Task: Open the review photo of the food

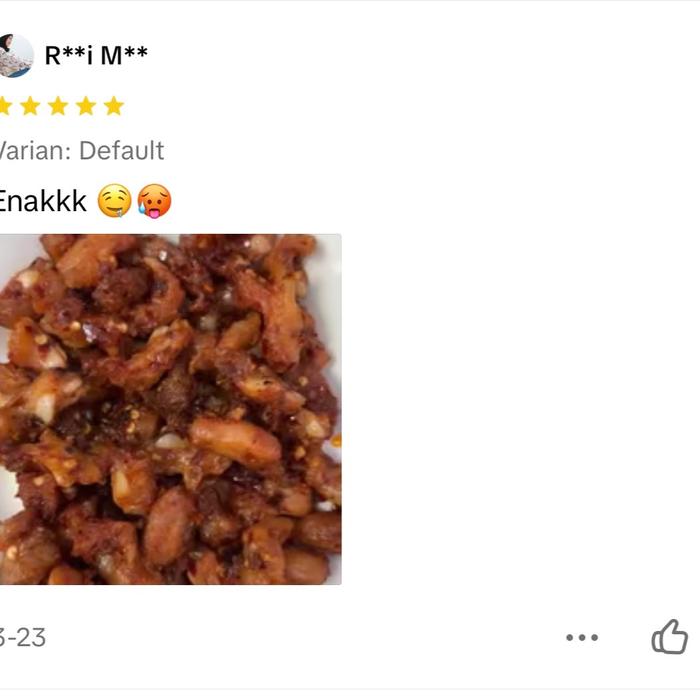Action: tap(170, 409)
